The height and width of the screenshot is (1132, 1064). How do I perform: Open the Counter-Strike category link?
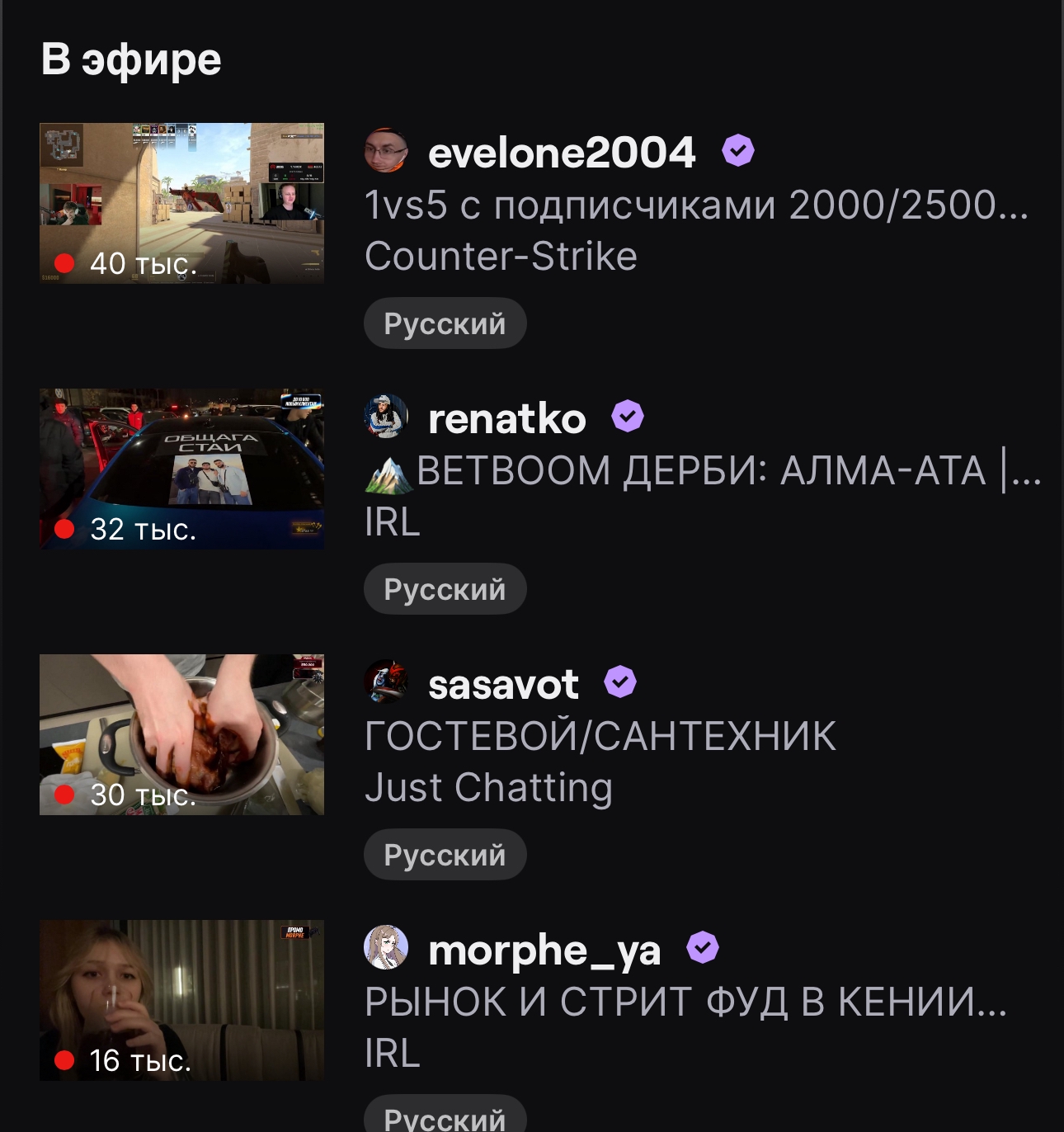point(501,256)
